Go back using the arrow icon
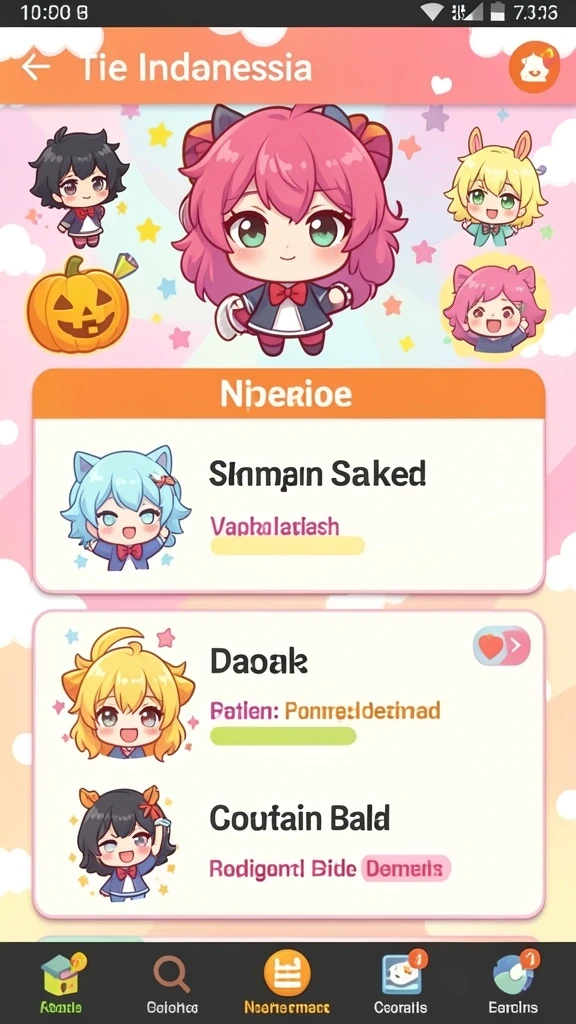The width and height of the screenshot is (576, 1024). 35,67
